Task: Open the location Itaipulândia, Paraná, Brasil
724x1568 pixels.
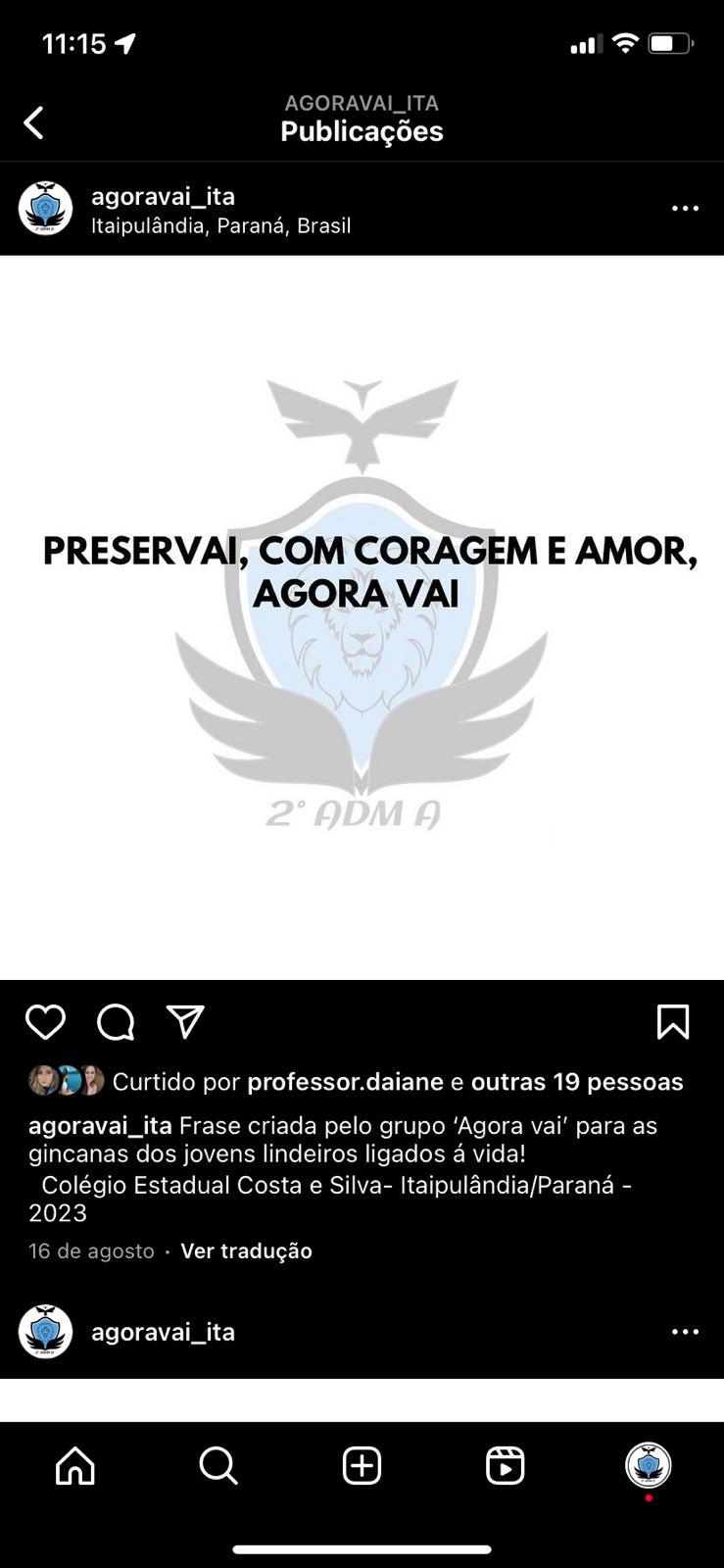Action: (220, 225)
